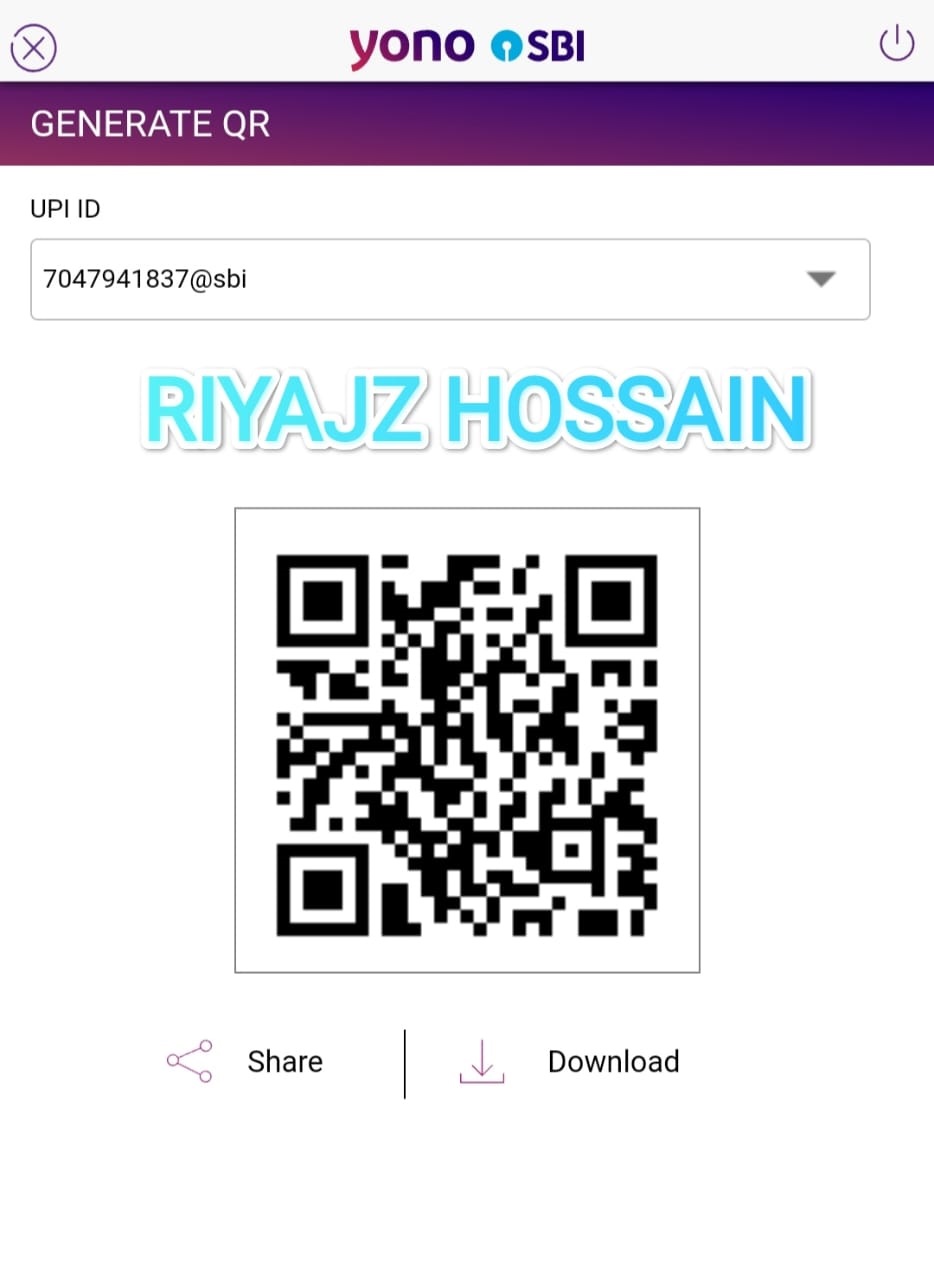Tap the power logout icon
This screenshot has height=1280, width=934.
pos(896,44)
